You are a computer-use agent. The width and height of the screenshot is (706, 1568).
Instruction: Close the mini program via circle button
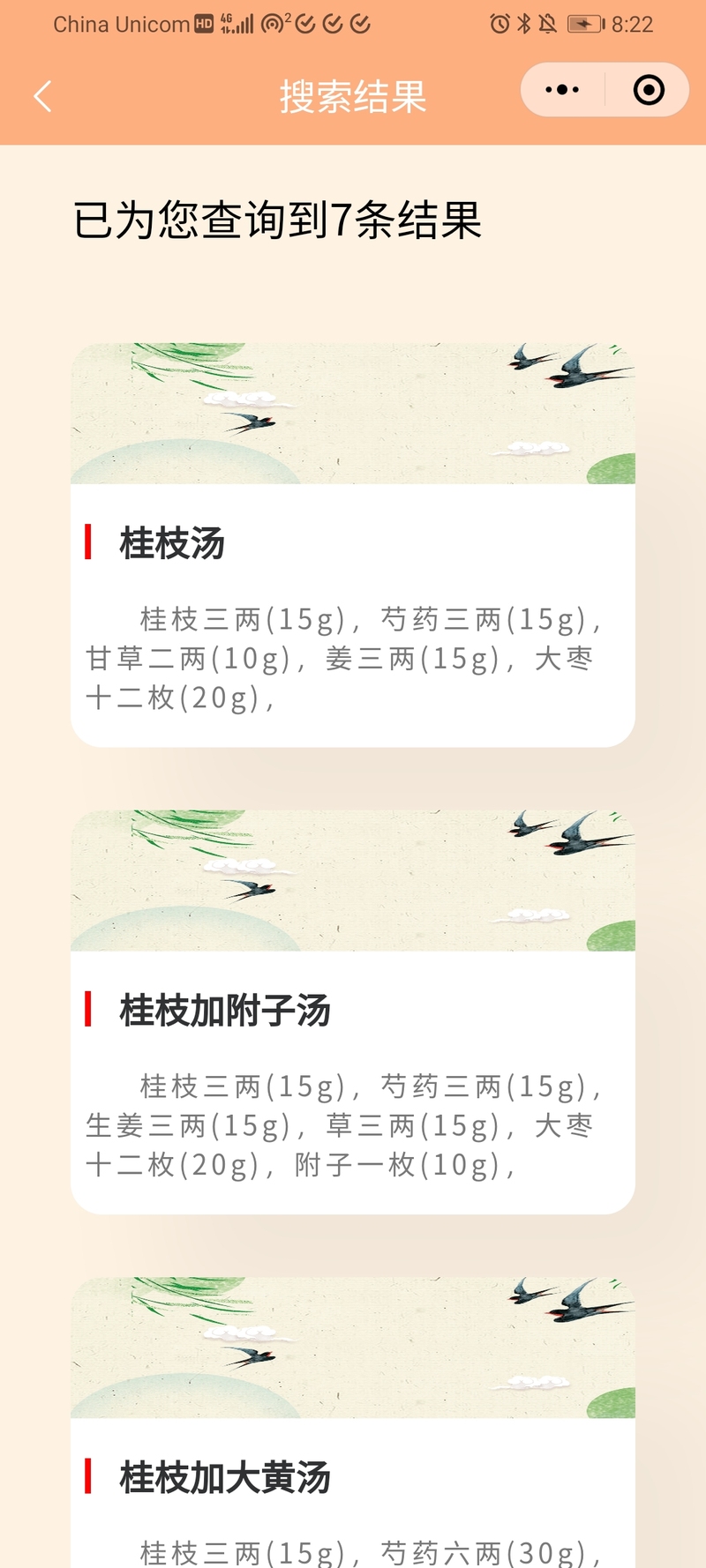pos(649,90)
